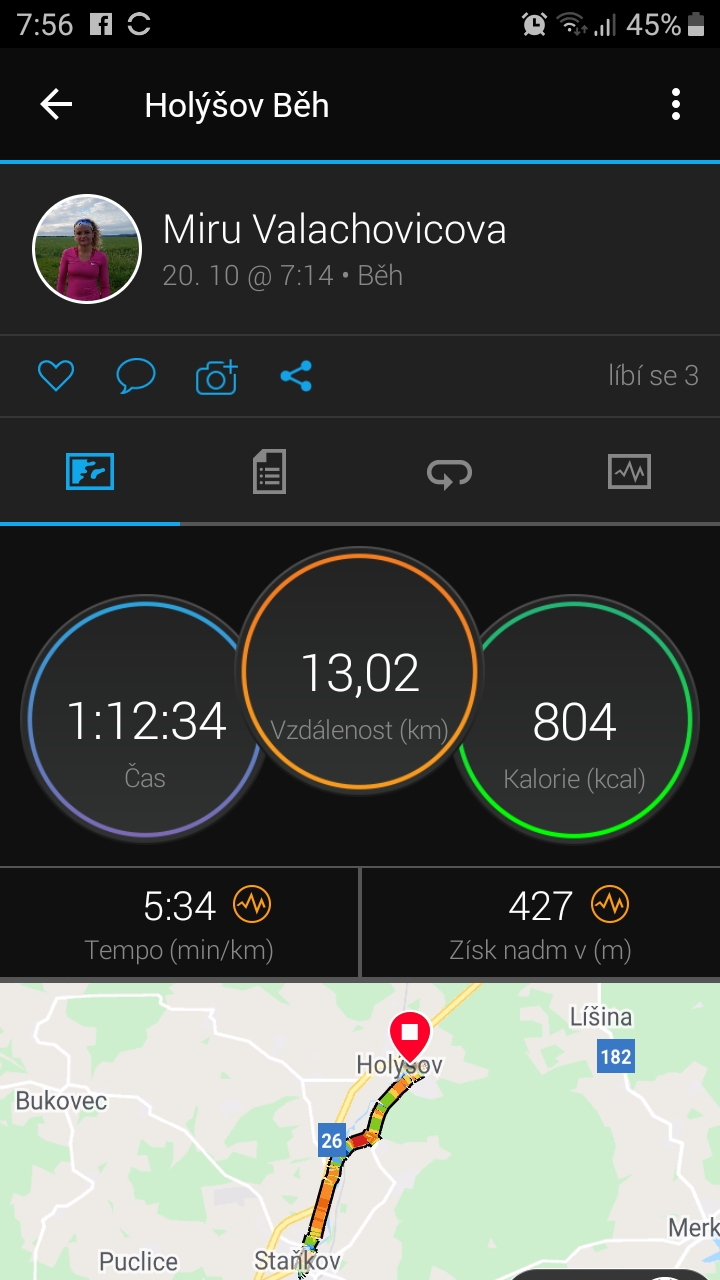The height and width of the screenshot is (1280, 720).
Task: Share this activity
Action: [x=296, y=376]
